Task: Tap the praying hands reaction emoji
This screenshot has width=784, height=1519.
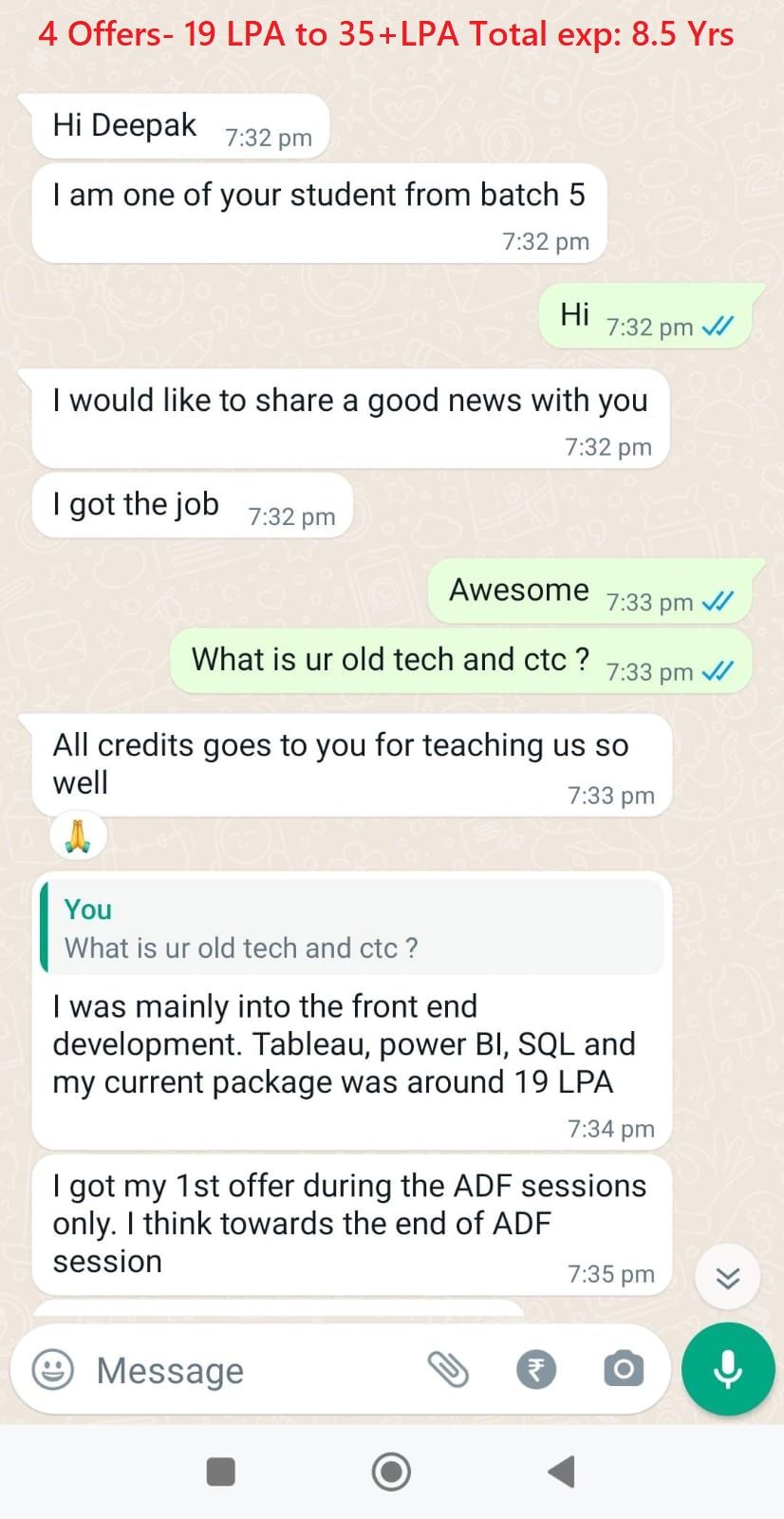Action: 78,835
